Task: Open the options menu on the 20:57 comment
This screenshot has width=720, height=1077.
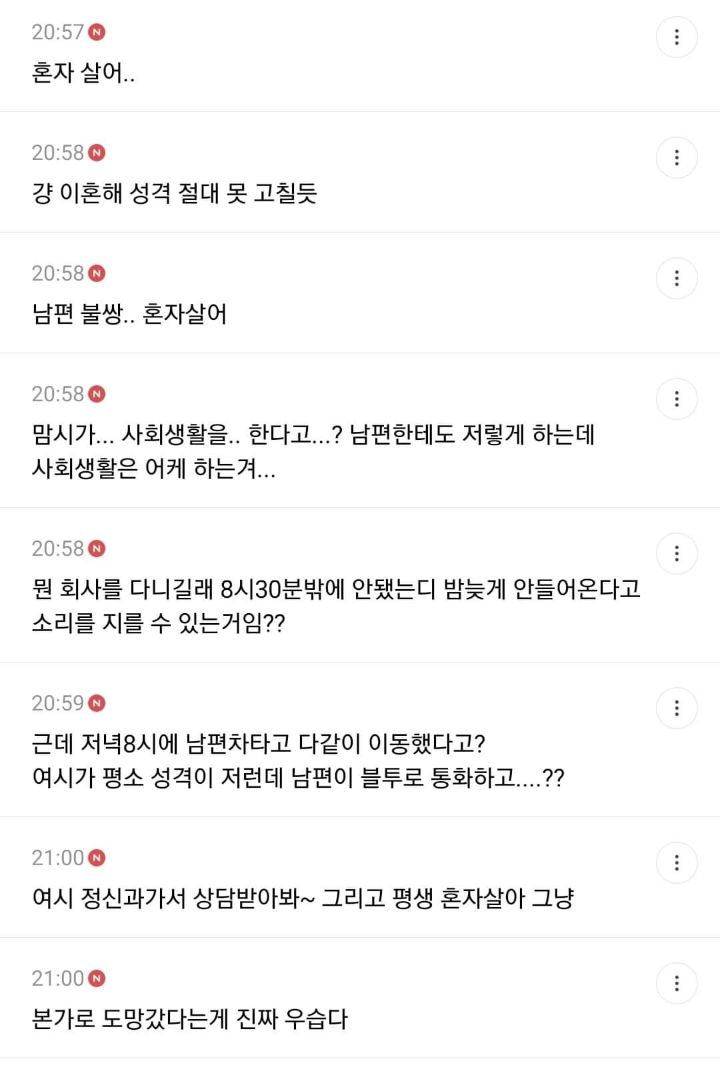Action: (x=677, y=37)
